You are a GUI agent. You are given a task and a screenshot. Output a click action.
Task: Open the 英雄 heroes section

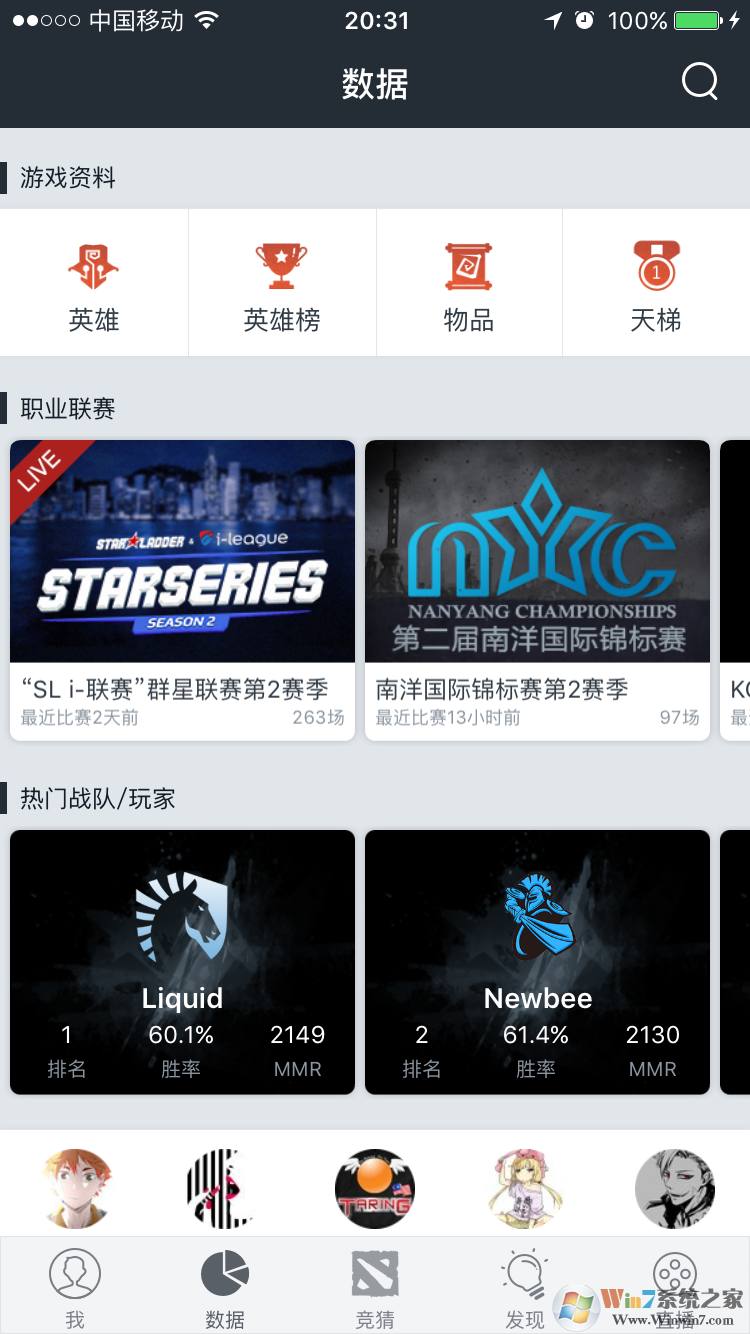[x=94, y=283]
